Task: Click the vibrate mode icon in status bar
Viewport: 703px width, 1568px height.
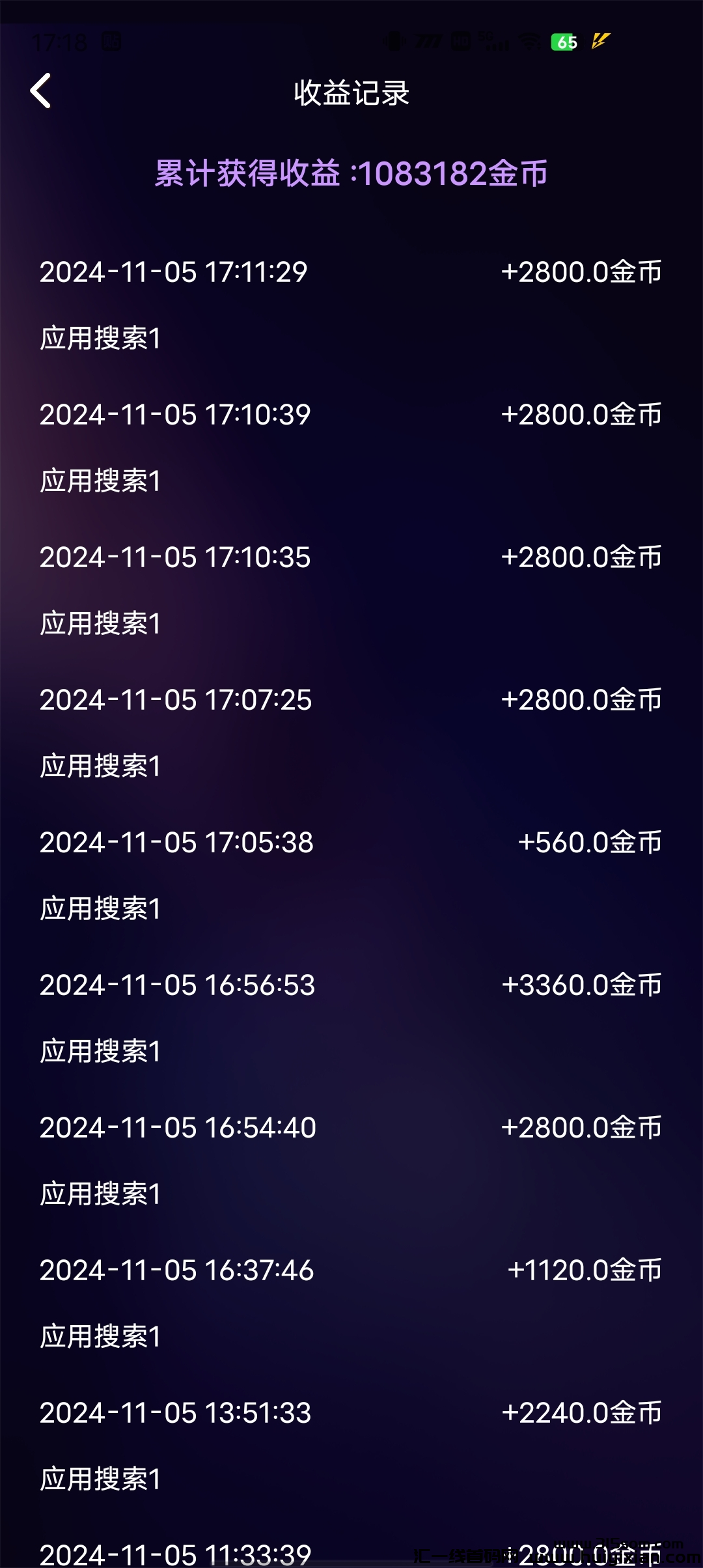Action: coord(394,42)
